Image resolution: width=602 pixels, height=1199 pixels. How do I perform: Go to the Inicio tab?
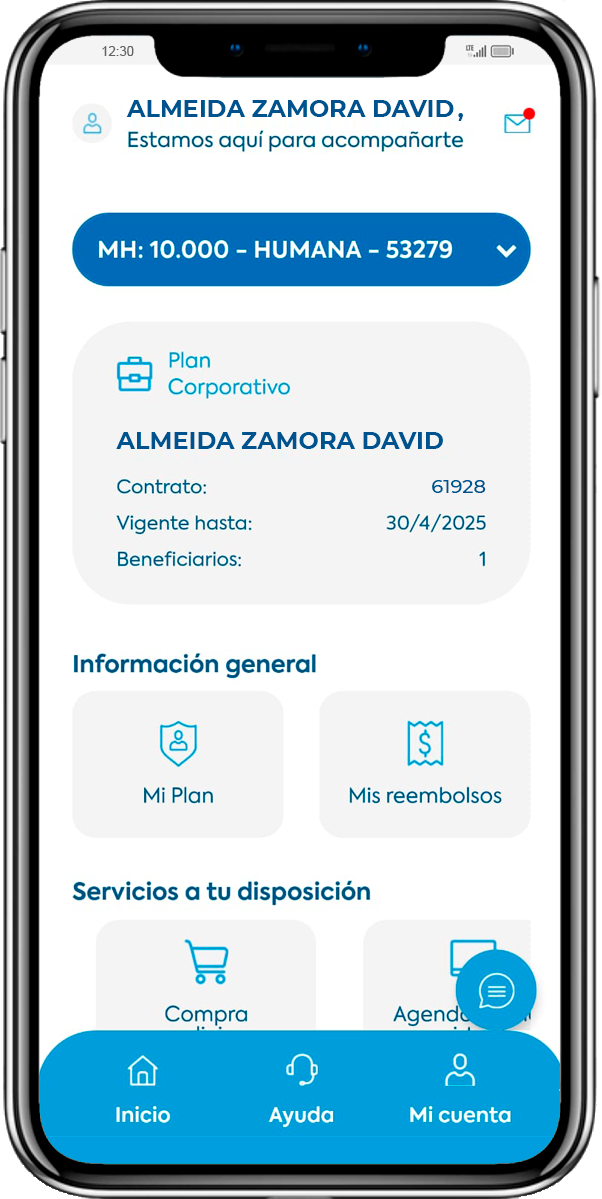click(142, 1090)
